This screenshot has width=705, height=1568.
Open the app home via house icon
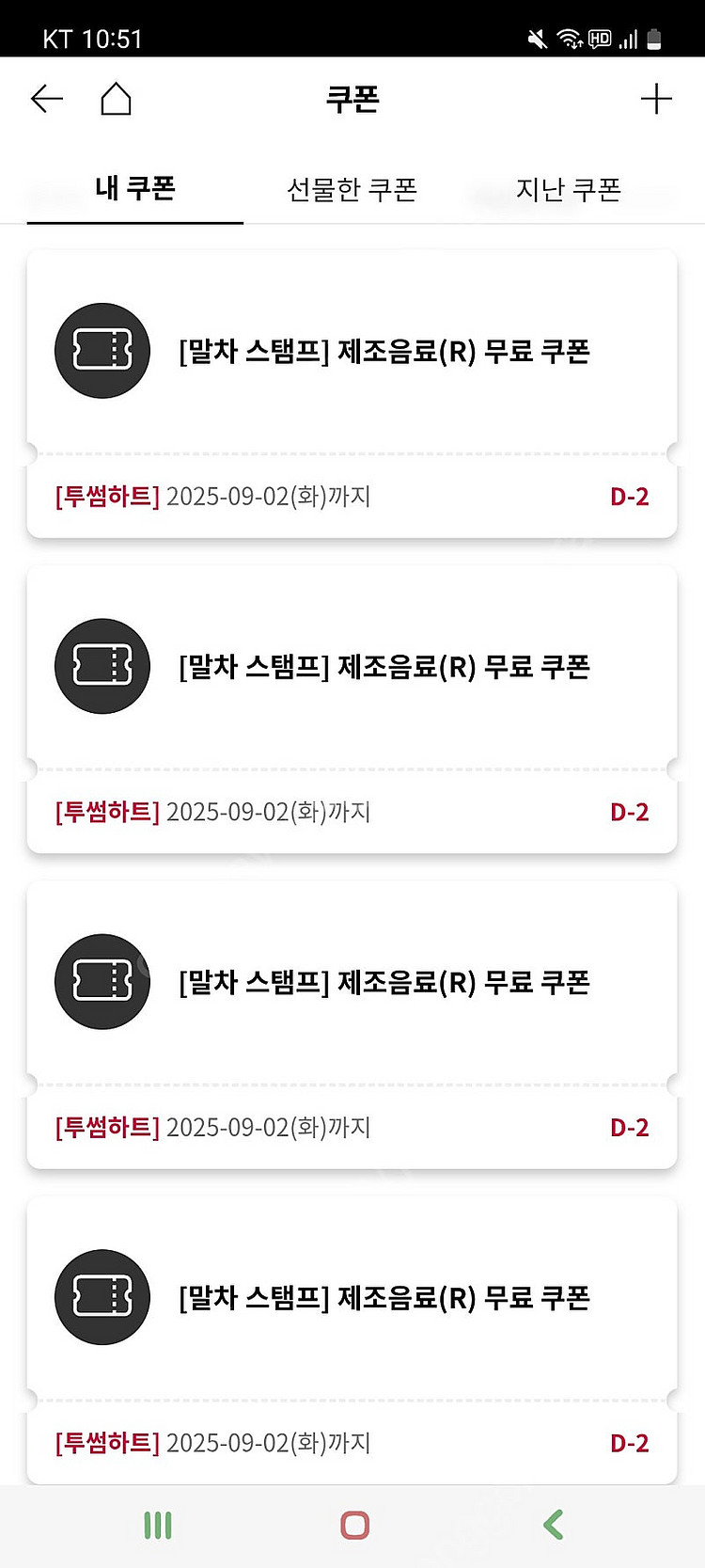point(116,99)
